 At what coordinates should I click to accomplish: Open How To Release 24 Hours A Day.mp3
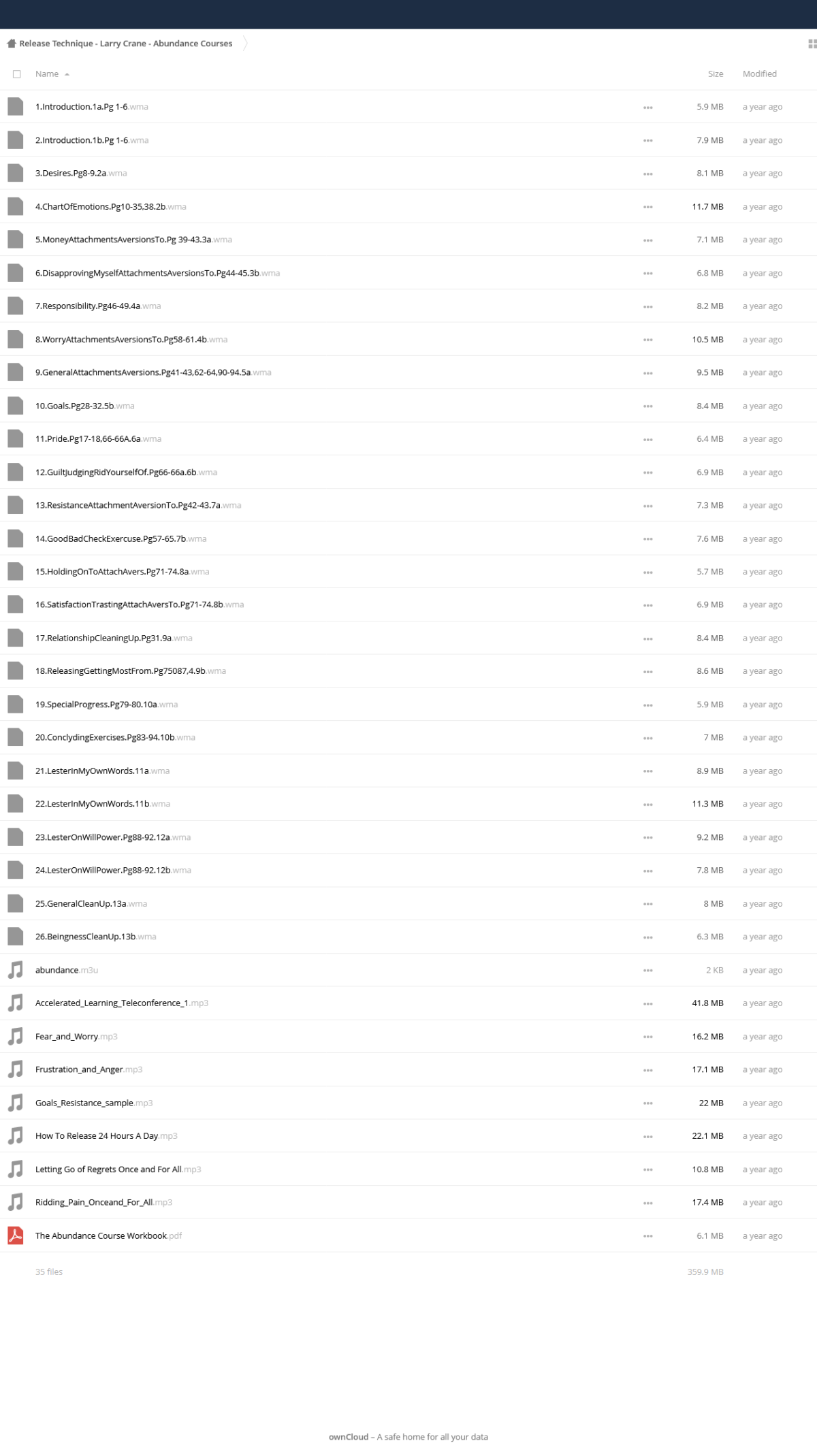[106, 1136]
